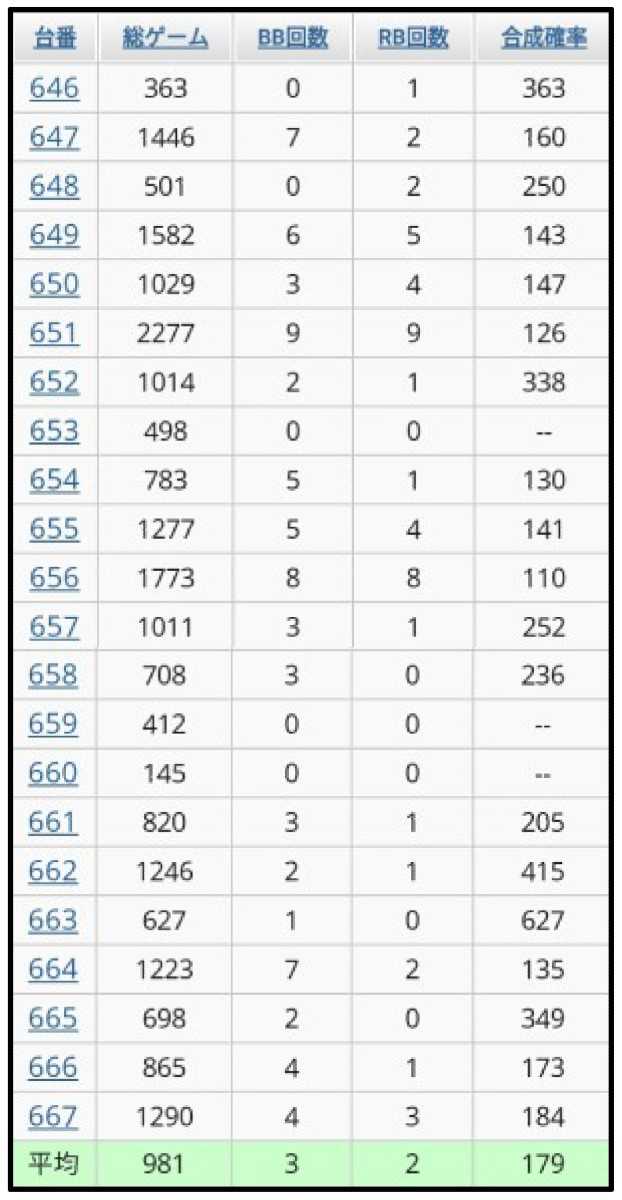Tap the 654 machine link
622x1200 pixels.
pyautogui.click(x=54, y=480)
